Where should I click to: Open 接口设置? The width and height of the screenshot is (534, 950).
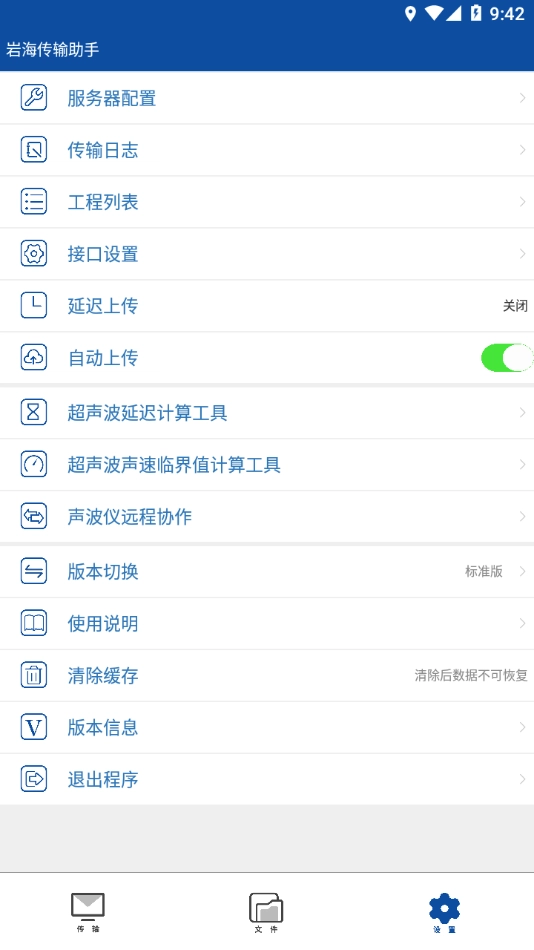pos(267,254)
